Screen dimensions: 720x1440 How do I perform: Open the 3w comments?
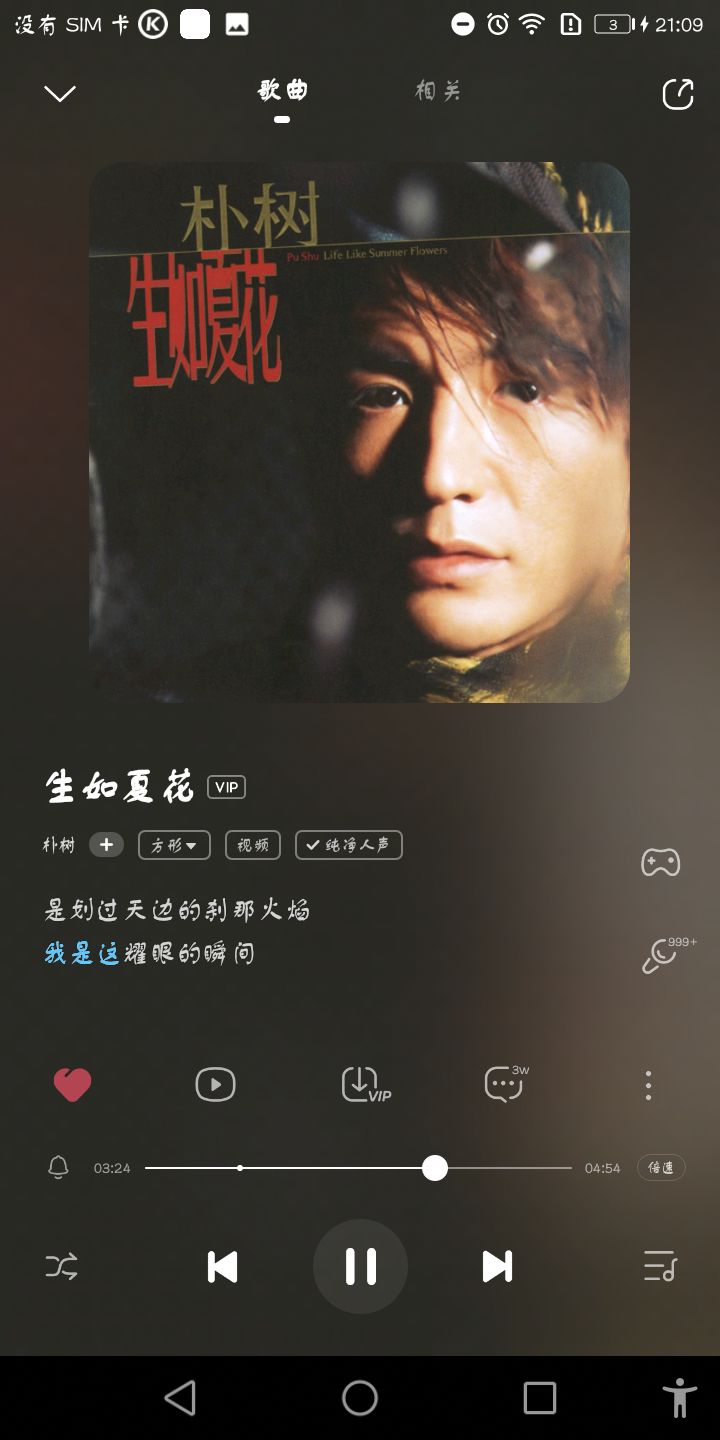click(506, 1084)
